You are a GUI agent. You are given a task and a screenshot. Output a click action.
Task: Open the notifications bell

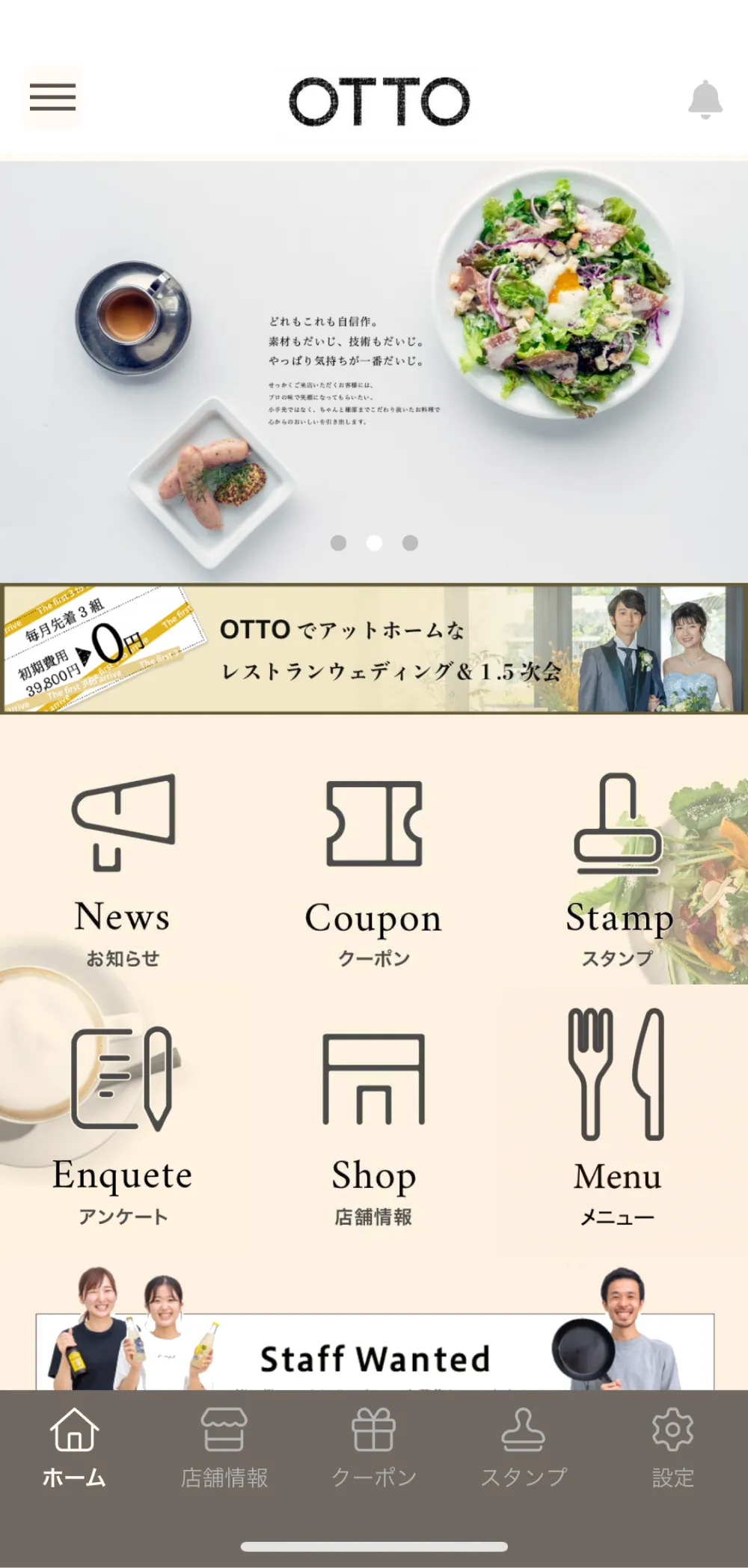coord(705,100)
